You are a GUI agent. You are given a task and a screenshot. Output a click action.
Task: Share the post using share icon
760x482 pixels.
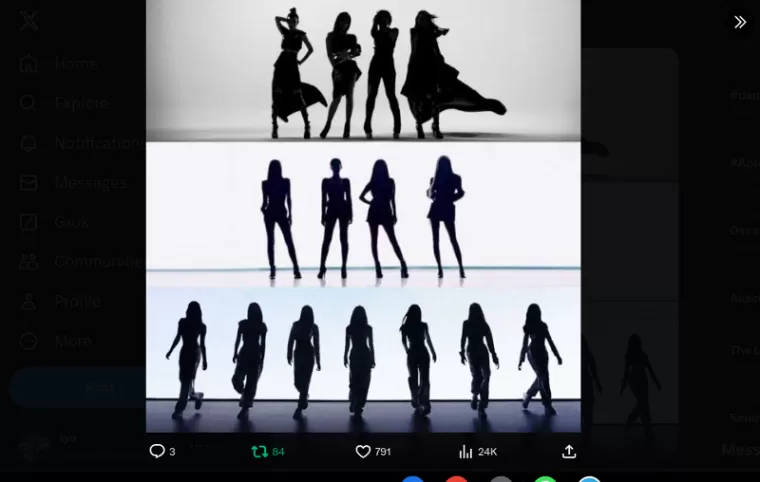pyautogui.click(x=569, y=451)
